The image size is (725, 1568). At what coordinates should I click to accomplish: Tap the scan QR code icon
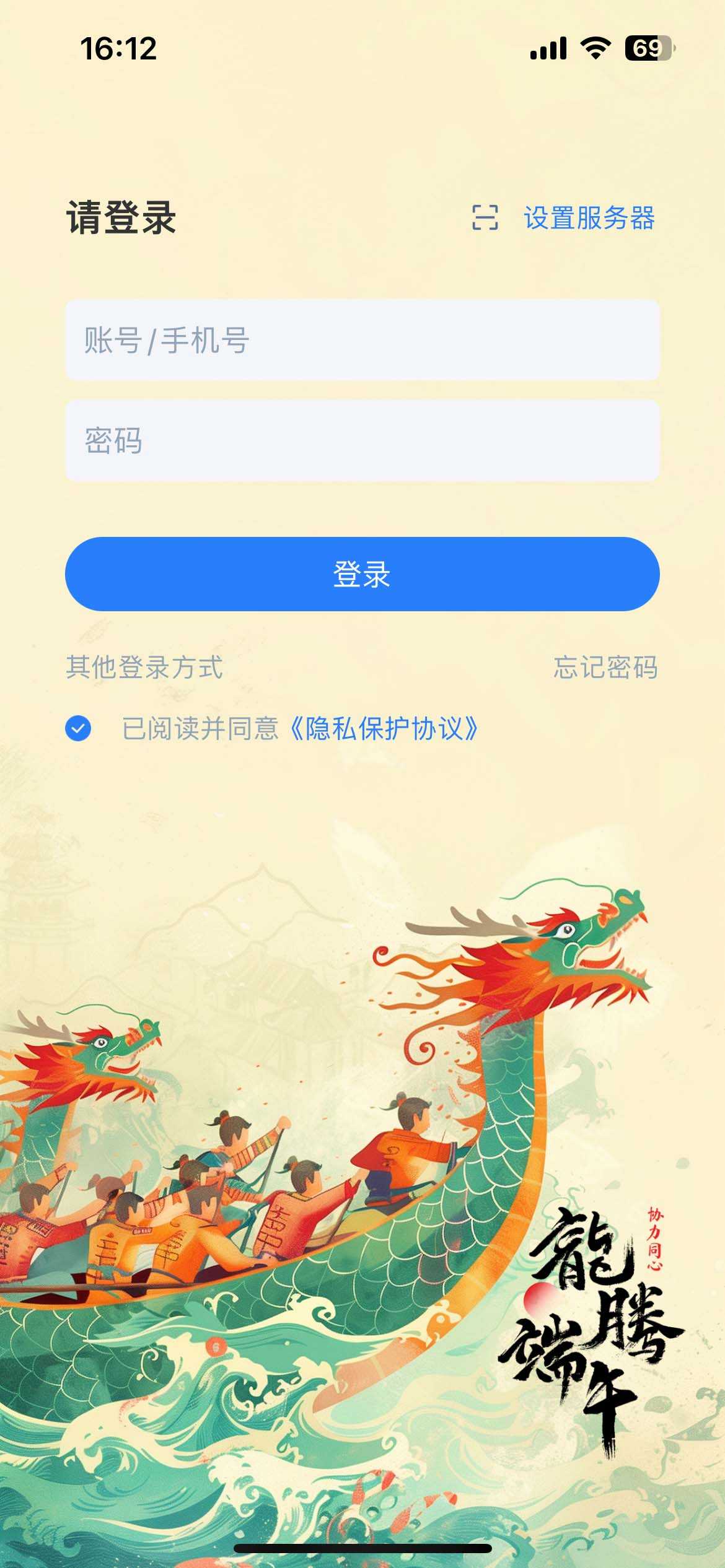point(485,218)
